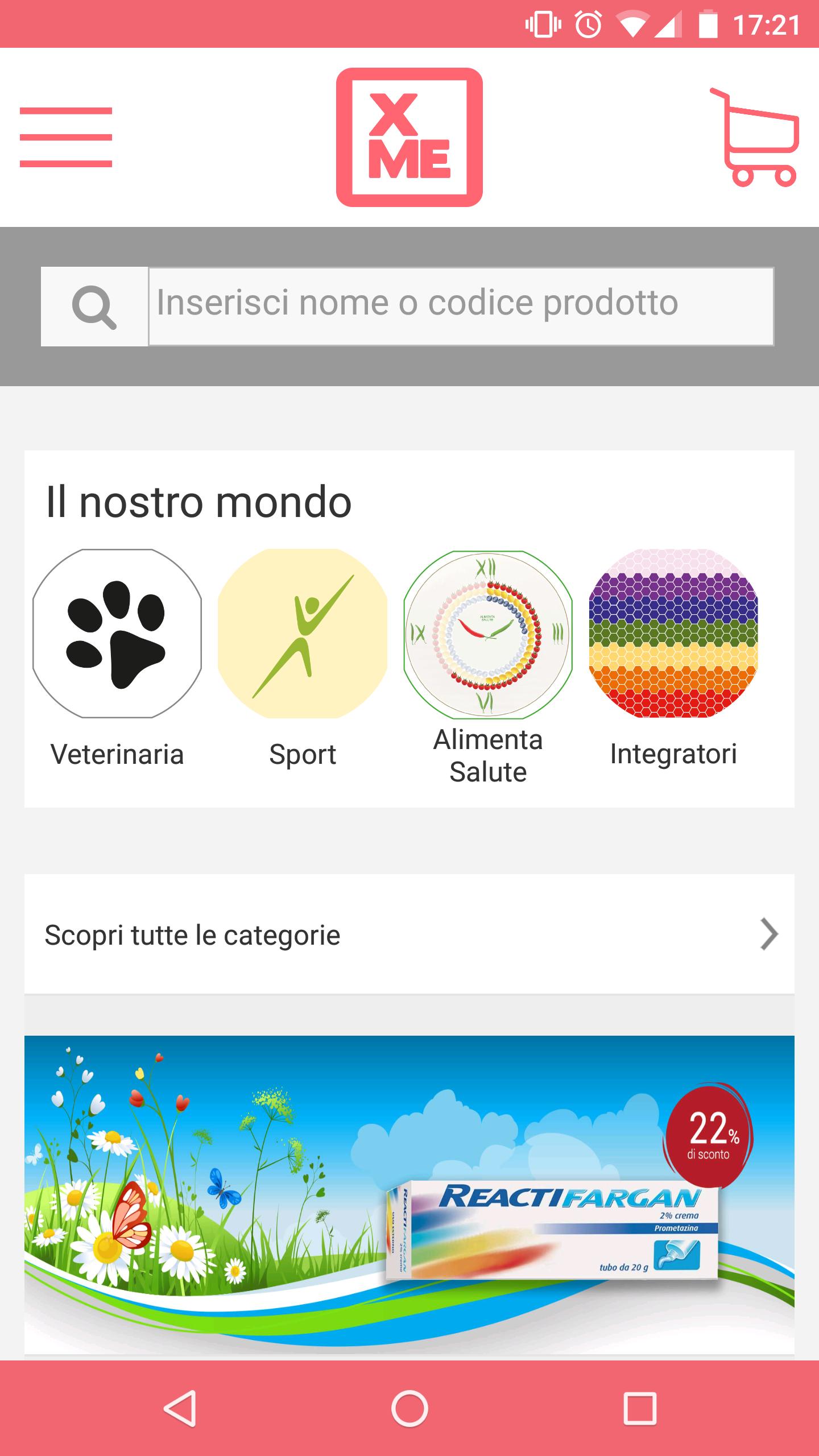This screenshot has height=1456, width=819.
Task: Go to the phone's home screen
Action: [x=409, y=1409]
